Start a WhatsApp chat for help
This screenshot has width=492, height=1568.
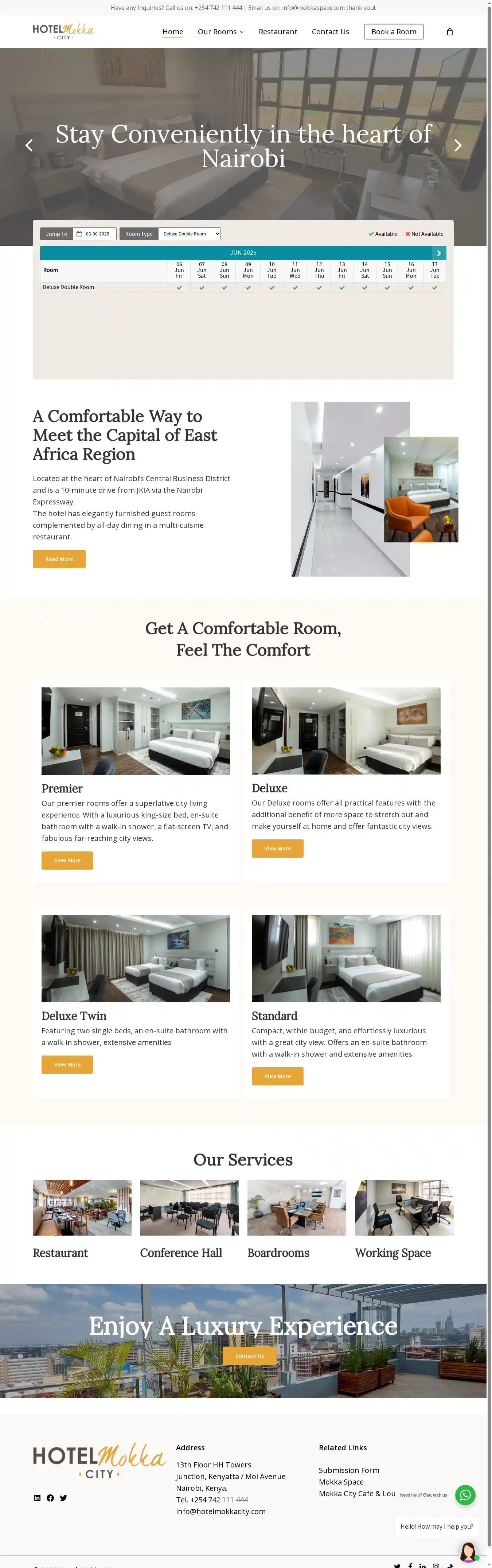pos(465,1494)
